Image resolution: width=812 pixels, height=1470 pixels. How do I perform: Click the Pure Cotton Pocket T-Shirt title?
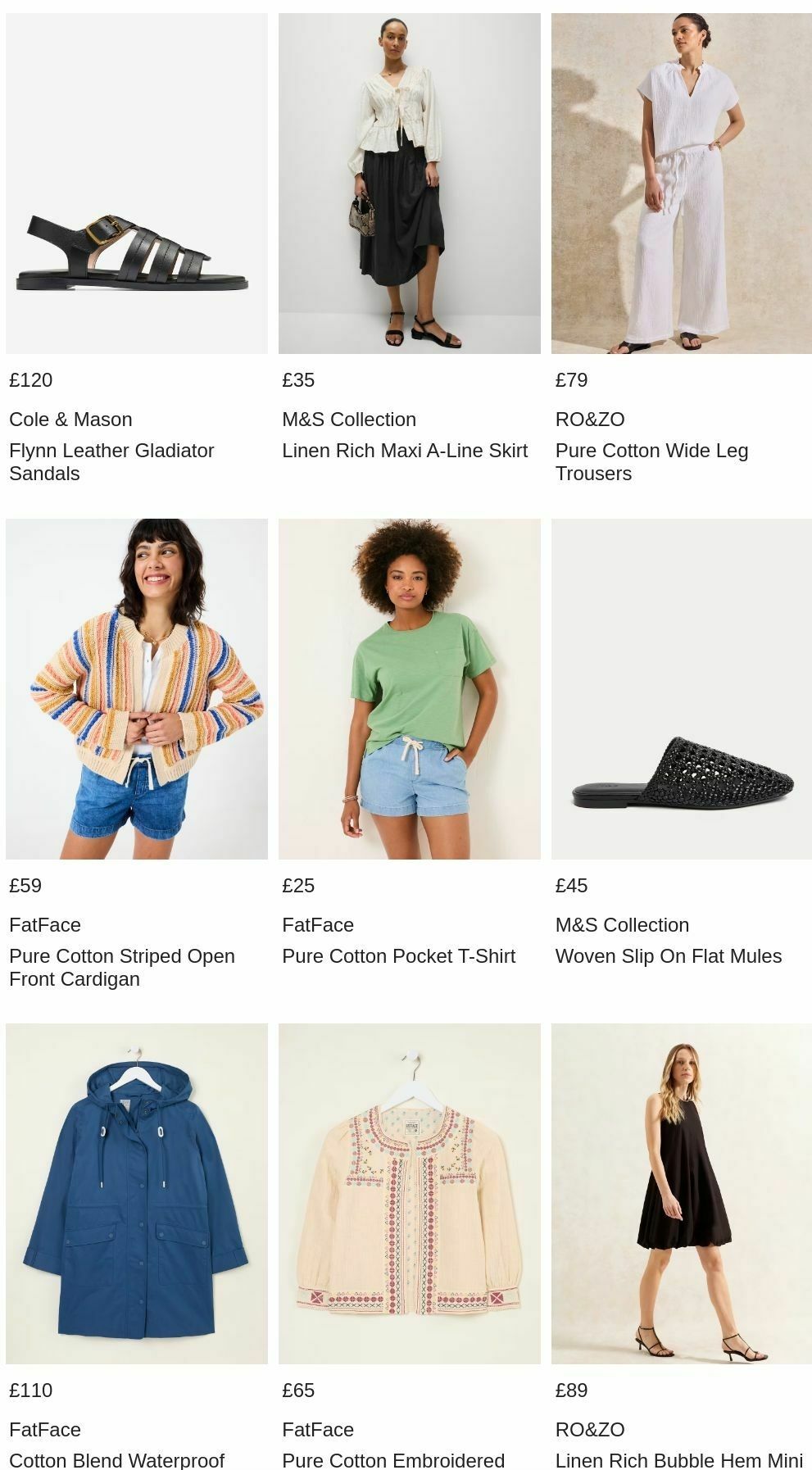coord(399,956)
